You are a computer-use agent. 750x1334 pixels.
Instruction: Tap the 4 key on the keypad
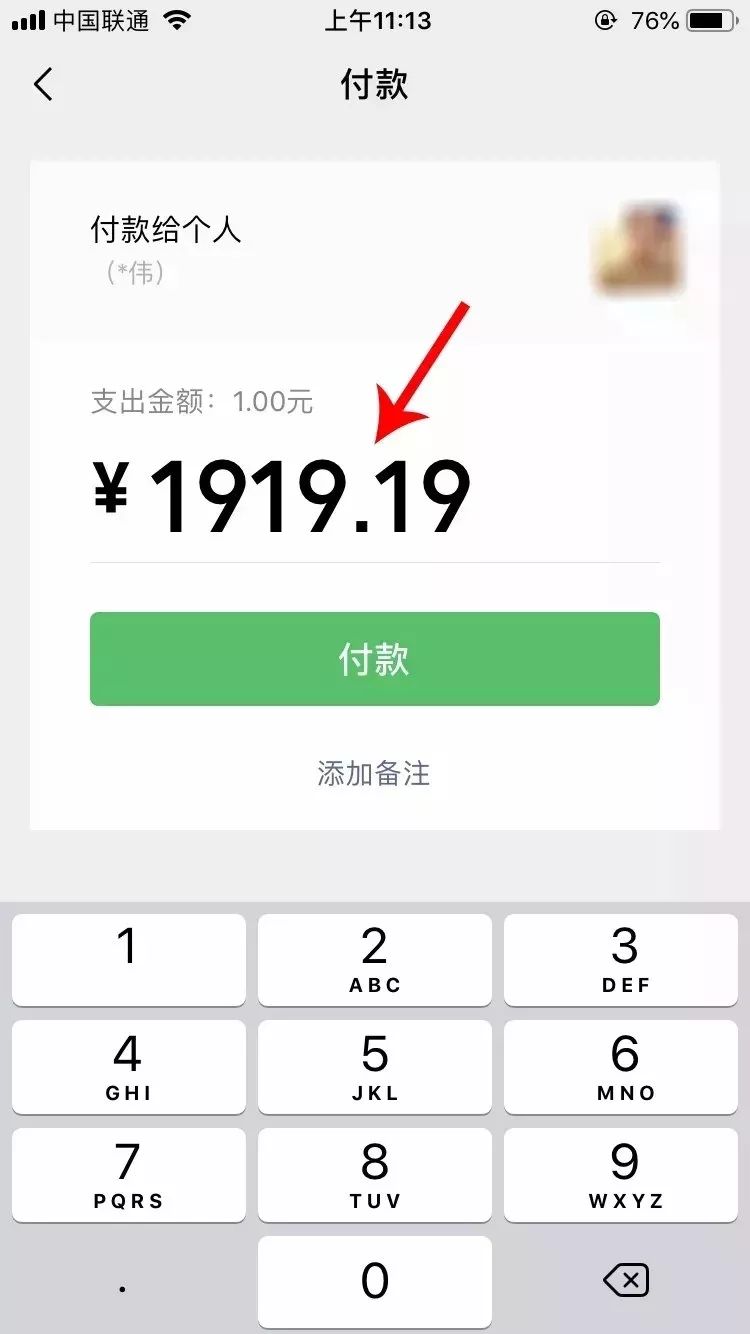pos(128,1067)
